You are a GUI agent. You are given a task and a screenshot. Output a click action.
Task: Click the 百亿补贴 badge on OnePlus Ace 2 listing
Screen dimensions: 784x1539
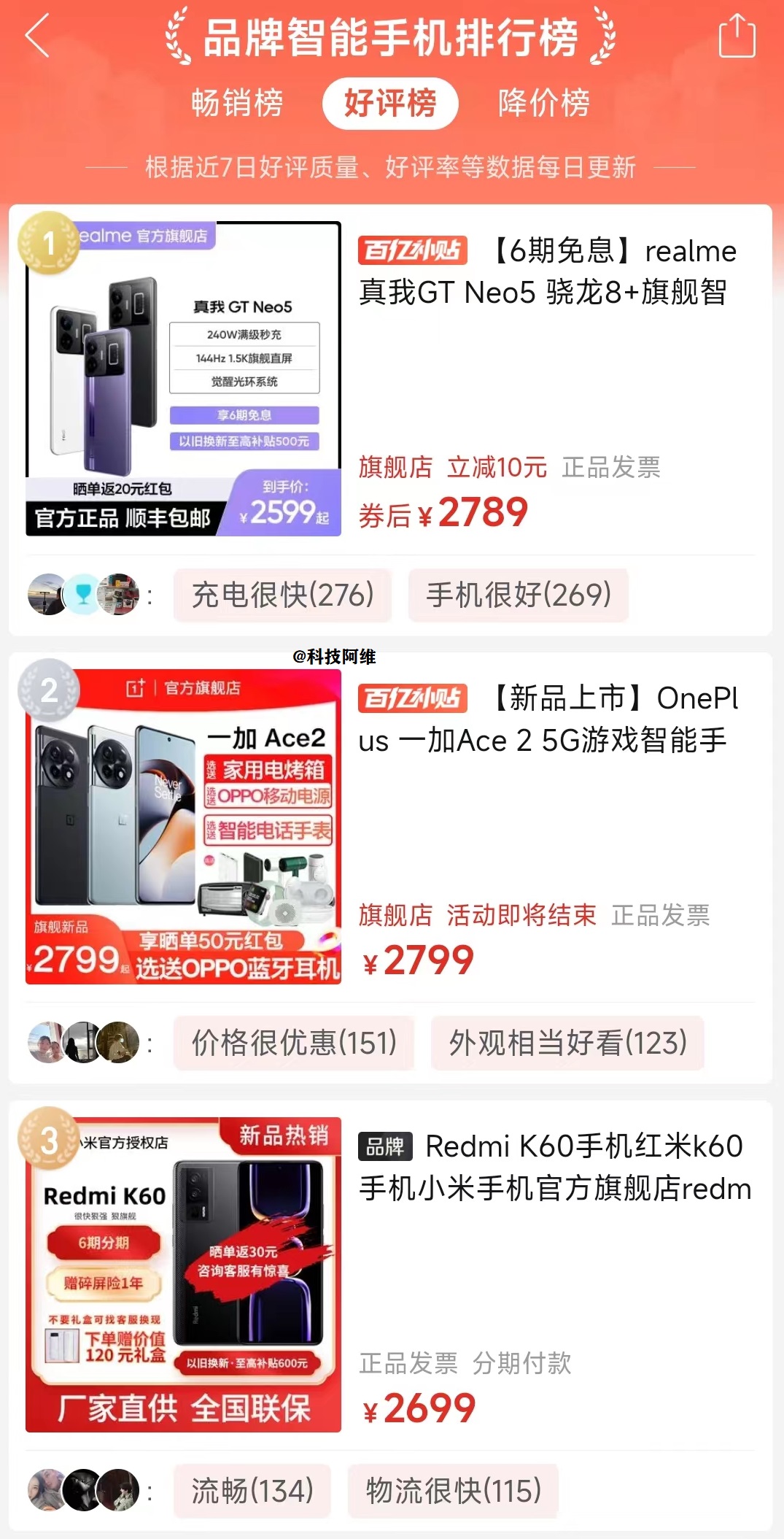[x=412, y=699]
